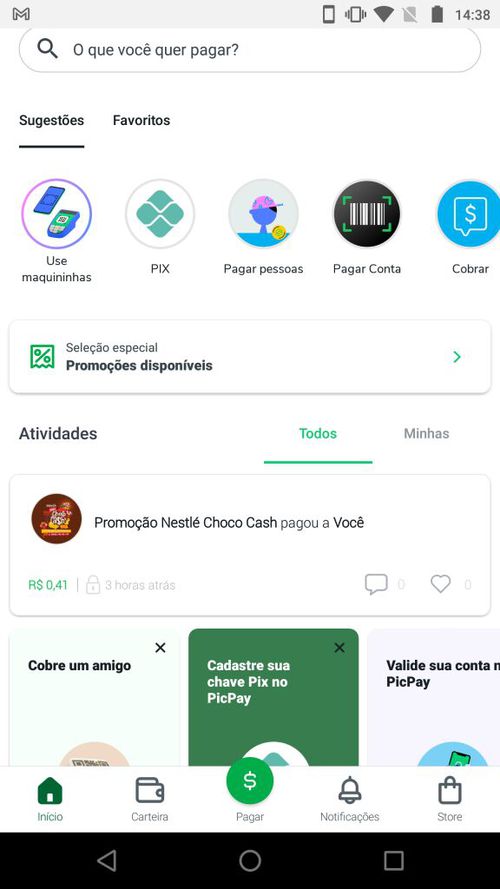500x889 pixels.
Task: Go to the Carteira tab
Action: (x=150, y=800)
